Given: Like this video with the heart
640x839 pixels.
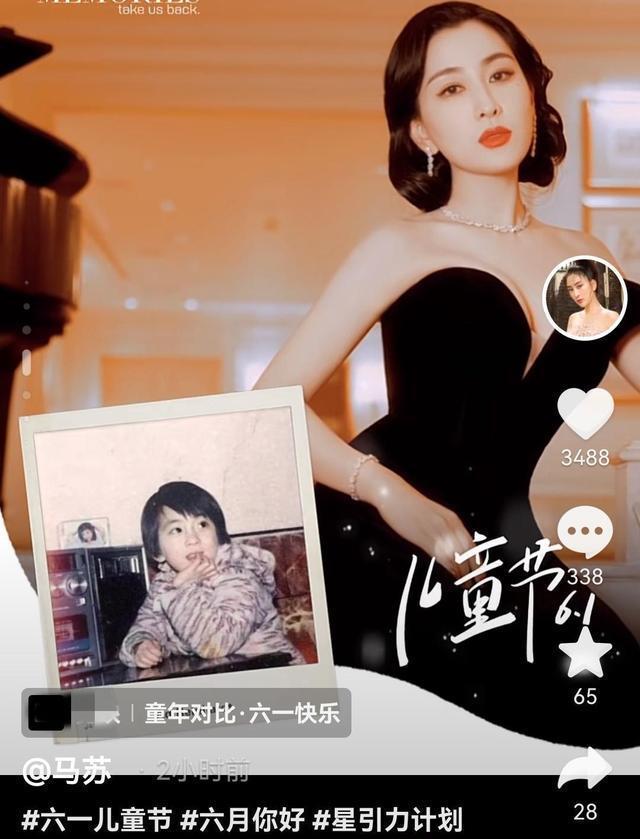Looking at the screenshot, I should [x=585, y=413].
